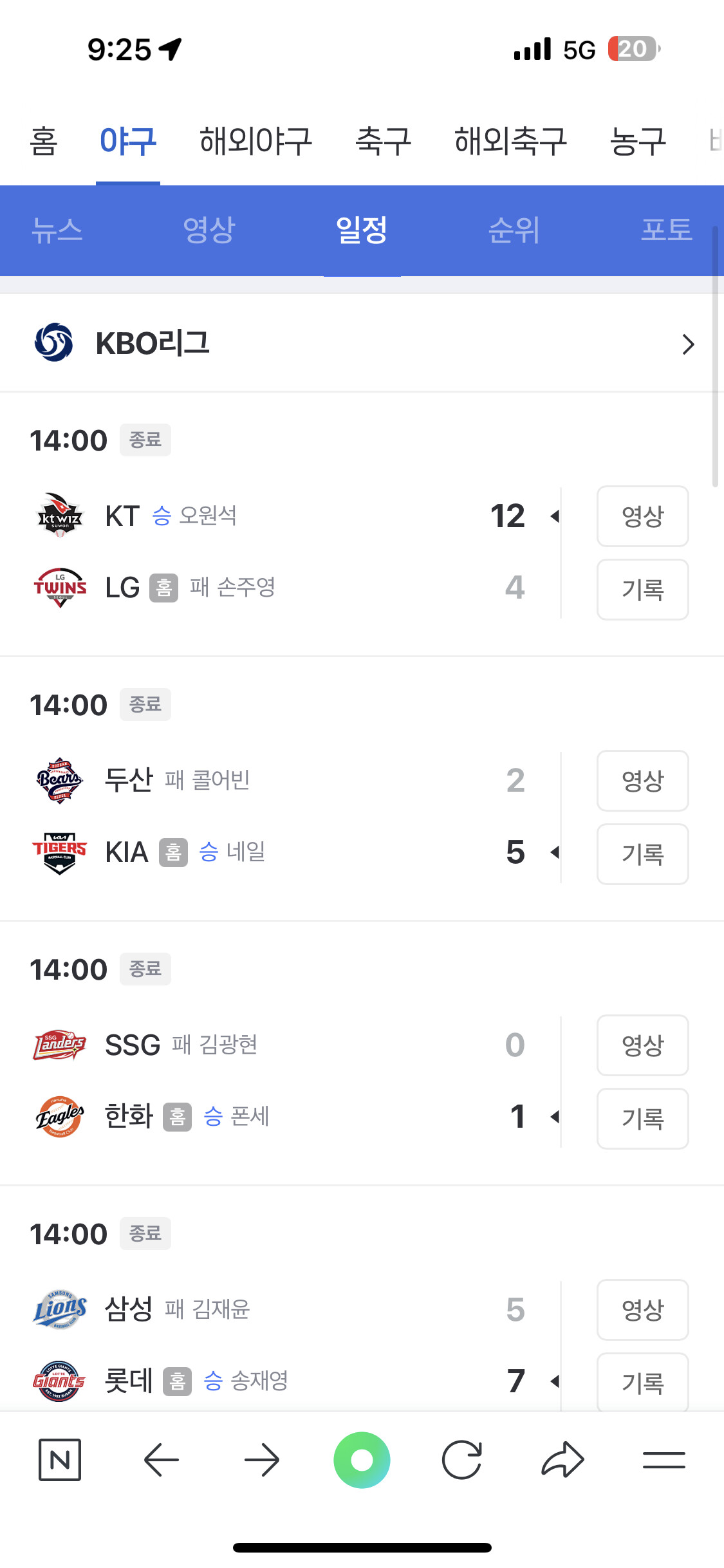The height and width of the screenshot is (1568, 724).
Task: Open 기록 for the KT vs LG game
Action: [642, 590]
